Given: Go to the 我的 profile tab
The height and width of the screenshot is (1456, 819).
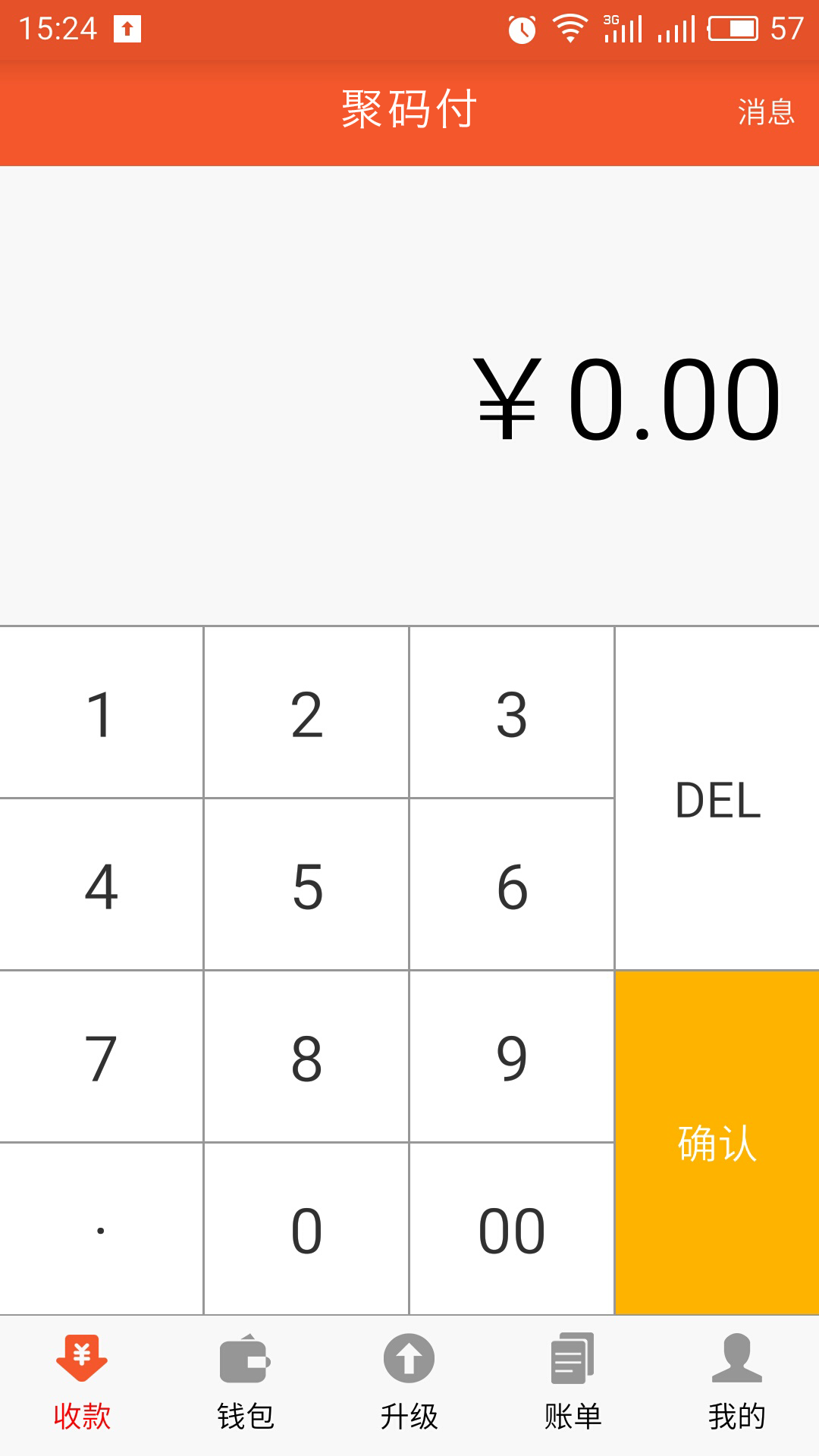Looking at the screenshot, I should 737,1383.
